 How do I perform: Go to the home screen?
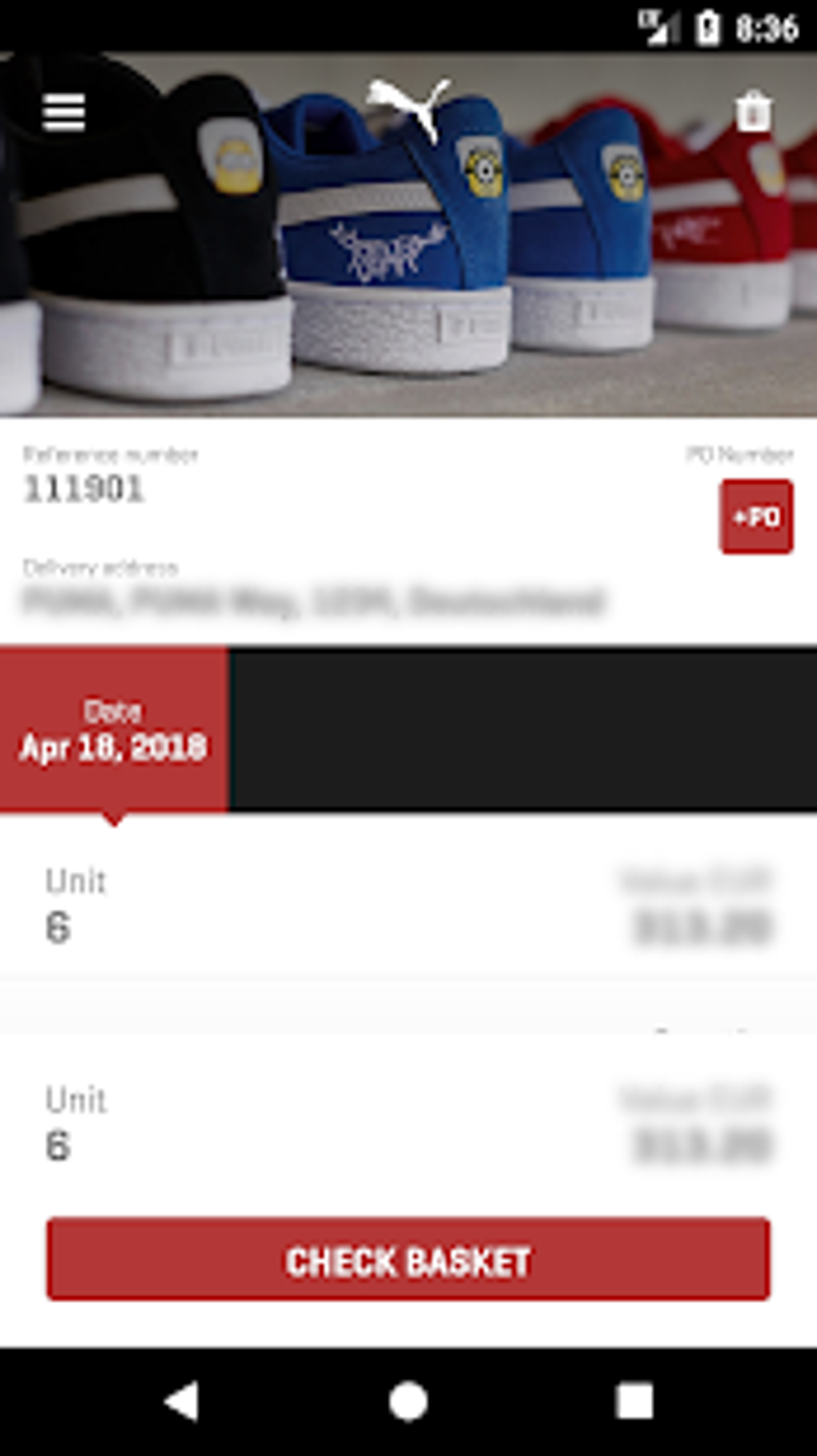click(408, 1402)
